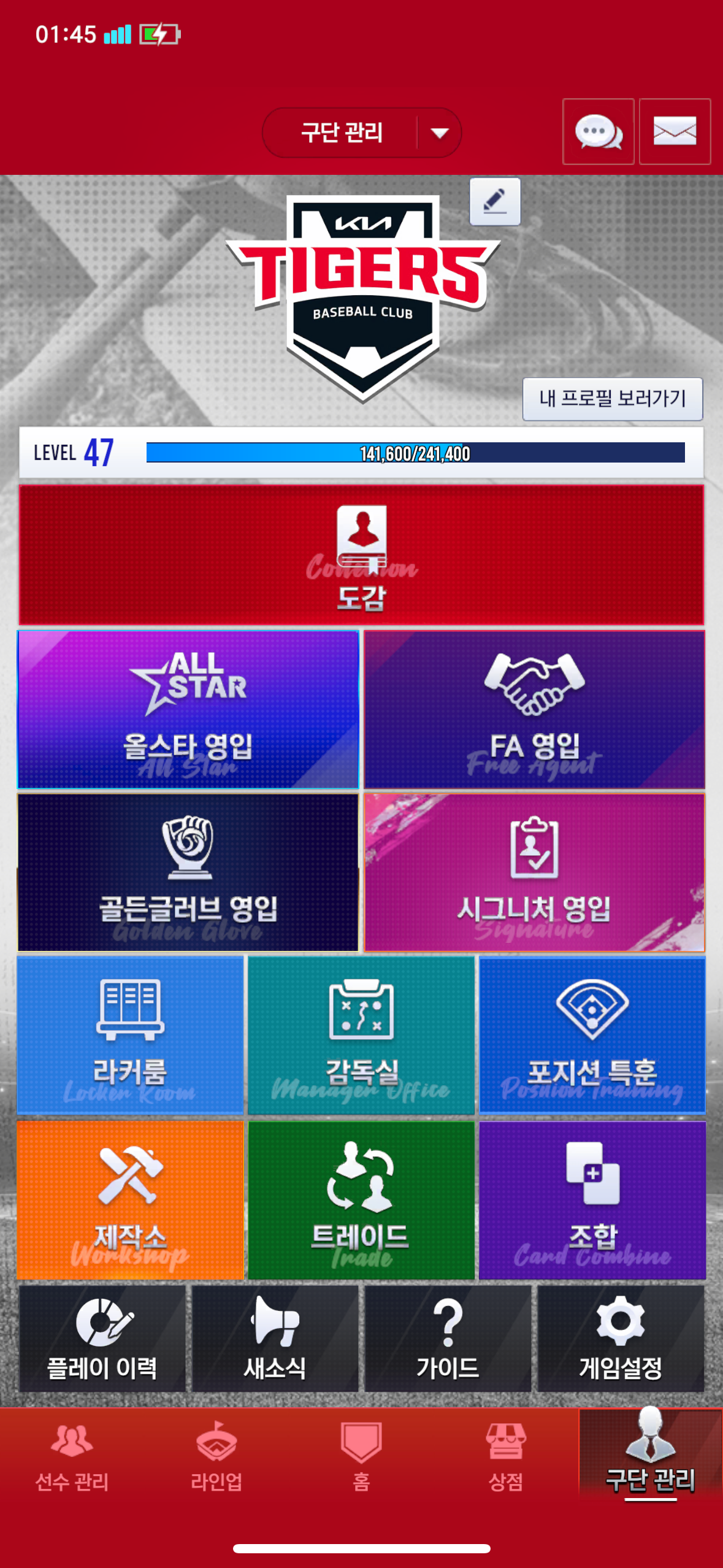Open the 제작소 workshop

[130, 1200]
